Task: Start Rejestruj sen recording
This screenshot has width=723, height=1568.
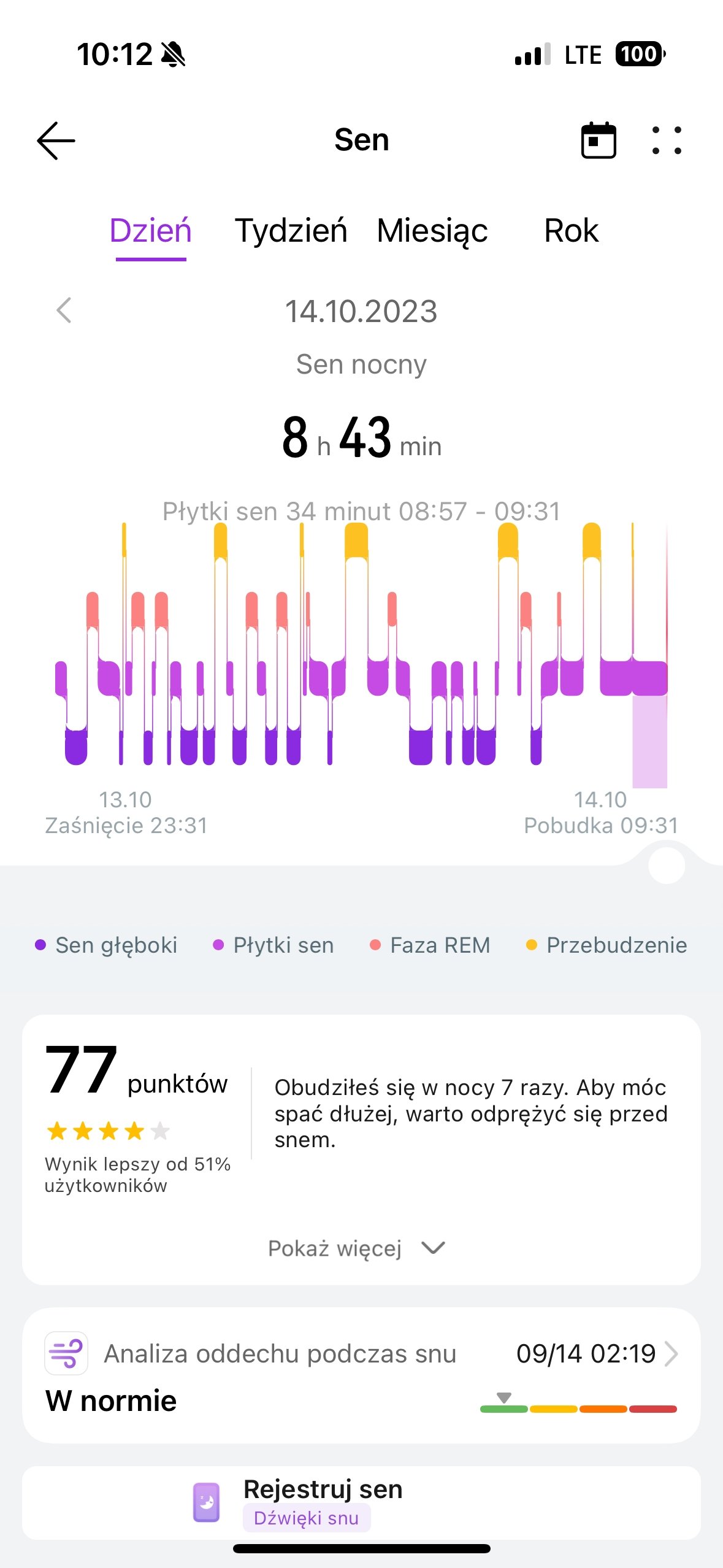Action: pos(361,1502)
